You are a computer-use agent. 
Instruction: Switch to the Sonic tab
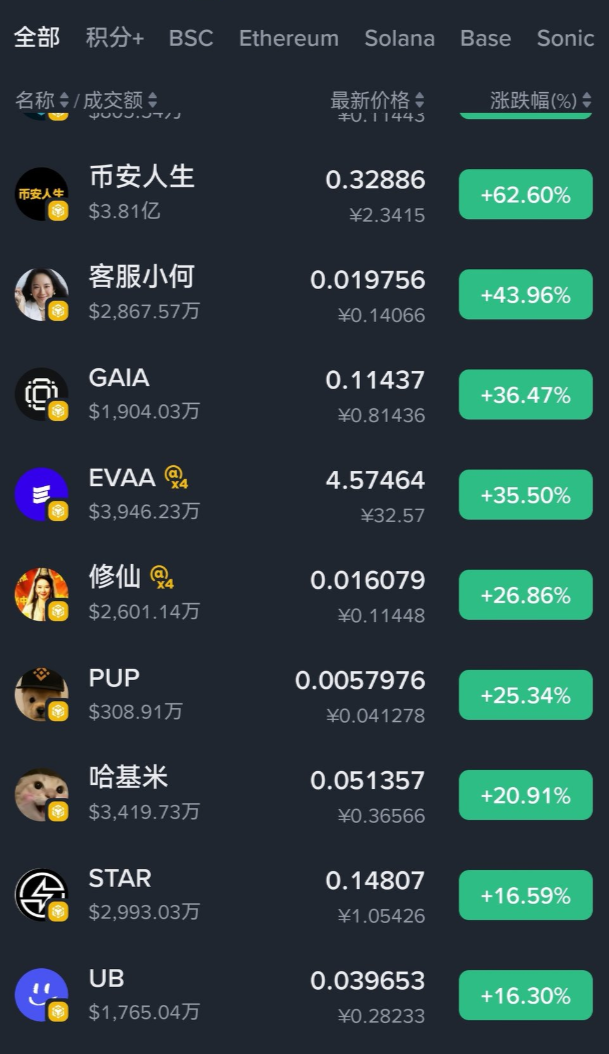565,38
